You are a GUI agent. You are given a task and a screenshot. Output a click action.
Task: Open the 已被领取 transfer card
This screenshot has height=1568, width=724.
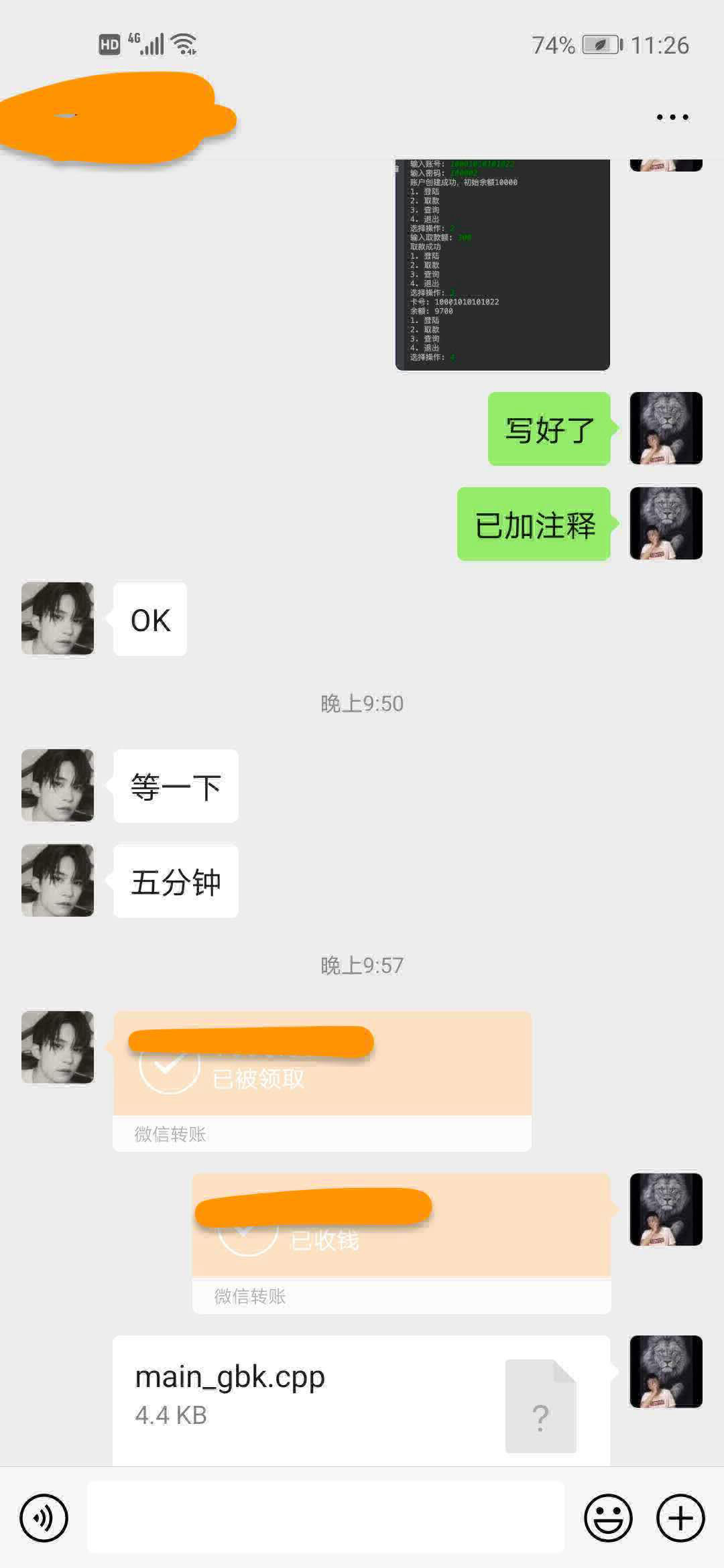(x=322, y=1080)
